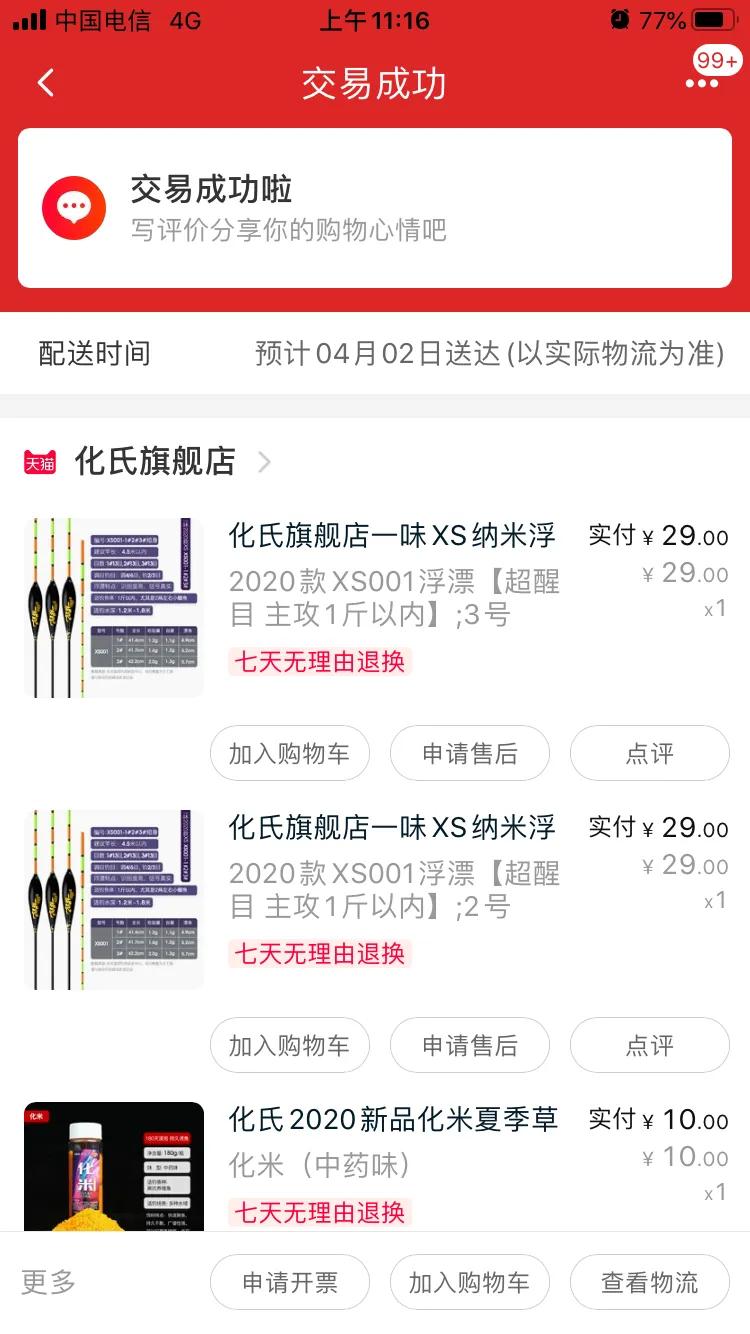The width and height of the screenshot is (750, 1334).
Task: Tap 更多 for additional order actions
Action: click(x=46, y=1281)
